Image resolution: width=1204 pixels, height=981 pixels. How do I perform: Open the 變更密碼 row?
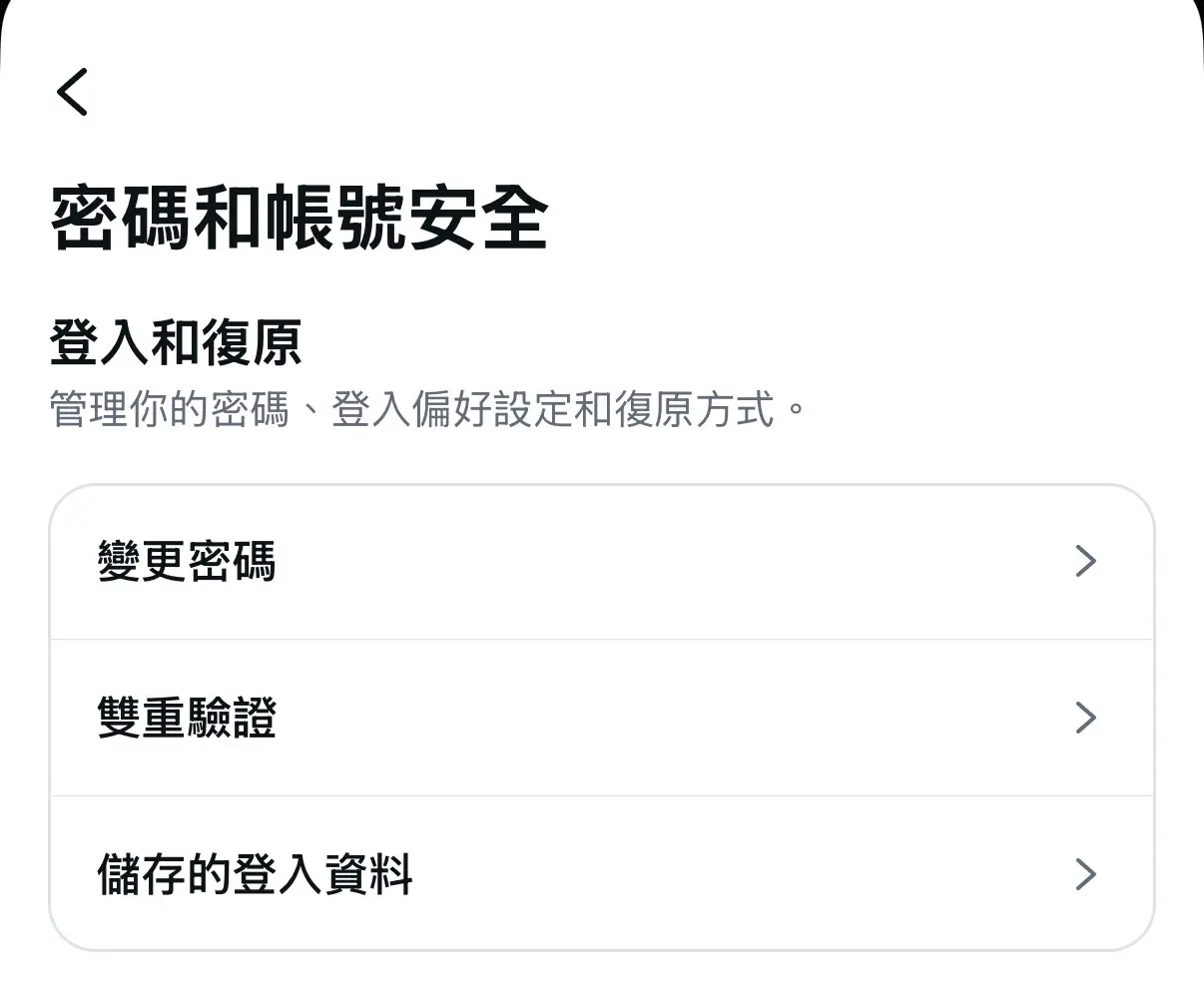tap(601, 562)
